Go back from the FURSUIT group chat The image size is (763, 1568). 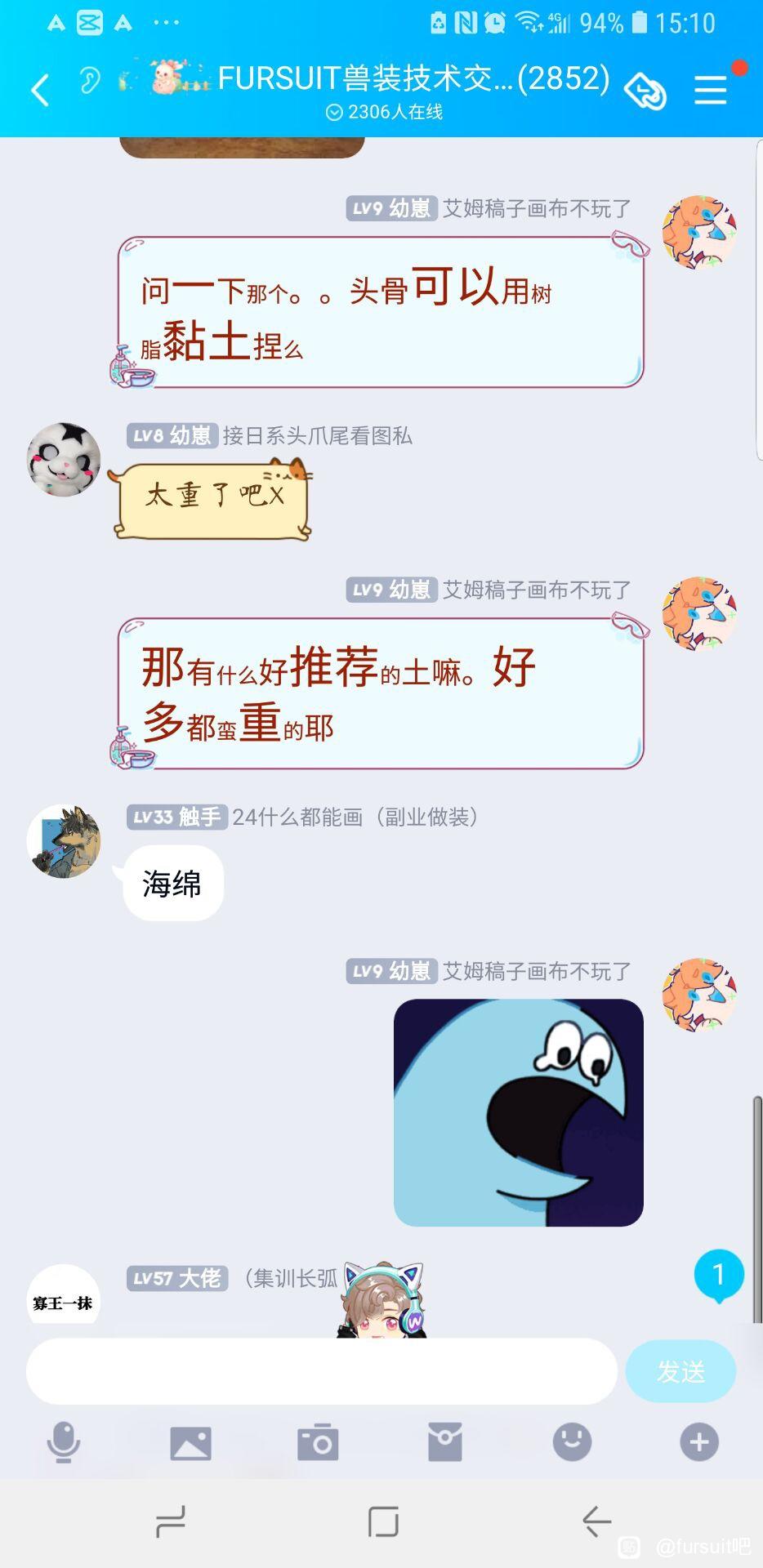coord(40,89)
